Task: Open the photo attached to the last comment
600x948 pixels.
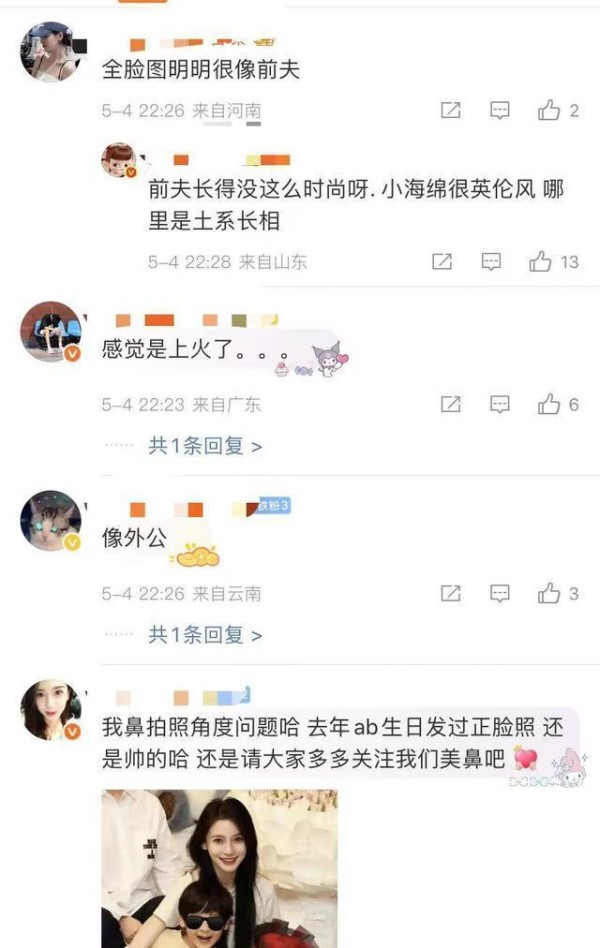Action: pyautogui.click(x=219, y=868)
